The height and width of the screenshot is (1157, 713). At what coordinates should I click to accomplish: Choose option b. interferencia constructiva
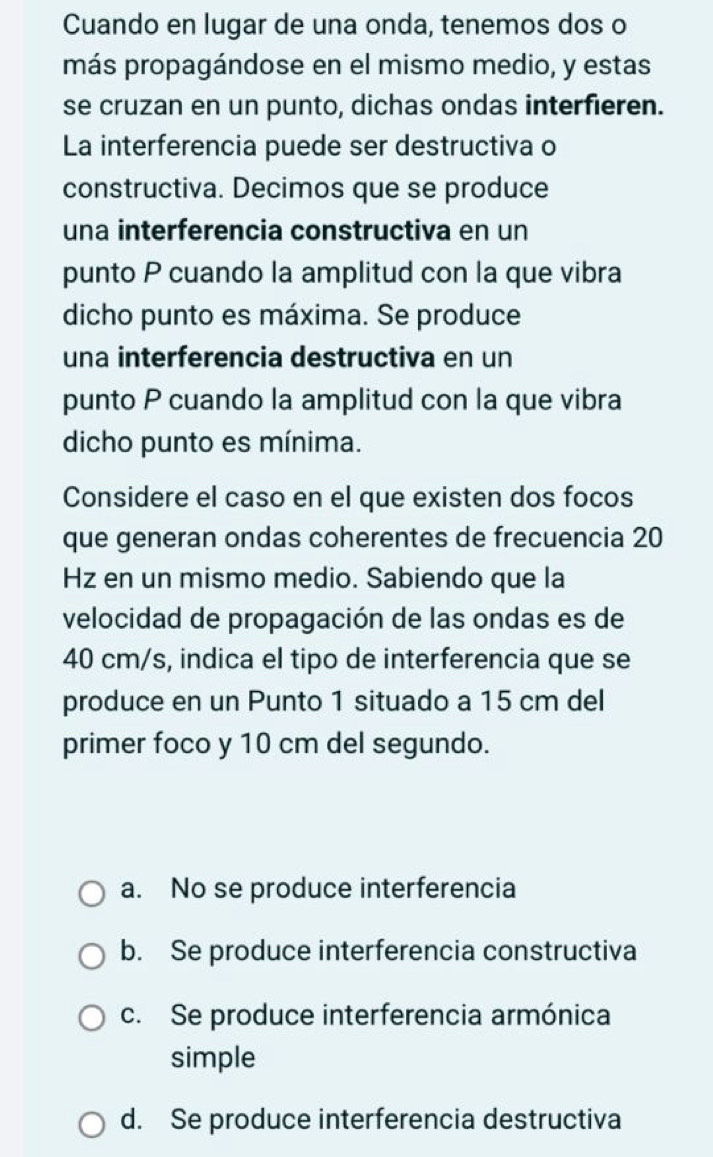[93, 954]
